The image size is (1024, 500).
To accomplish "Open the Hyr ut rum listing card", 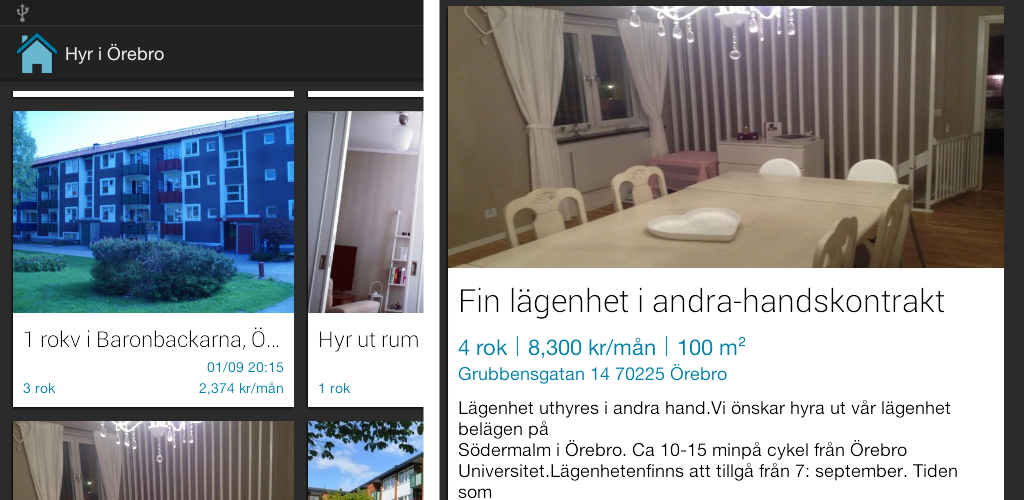I will [366, 258].
